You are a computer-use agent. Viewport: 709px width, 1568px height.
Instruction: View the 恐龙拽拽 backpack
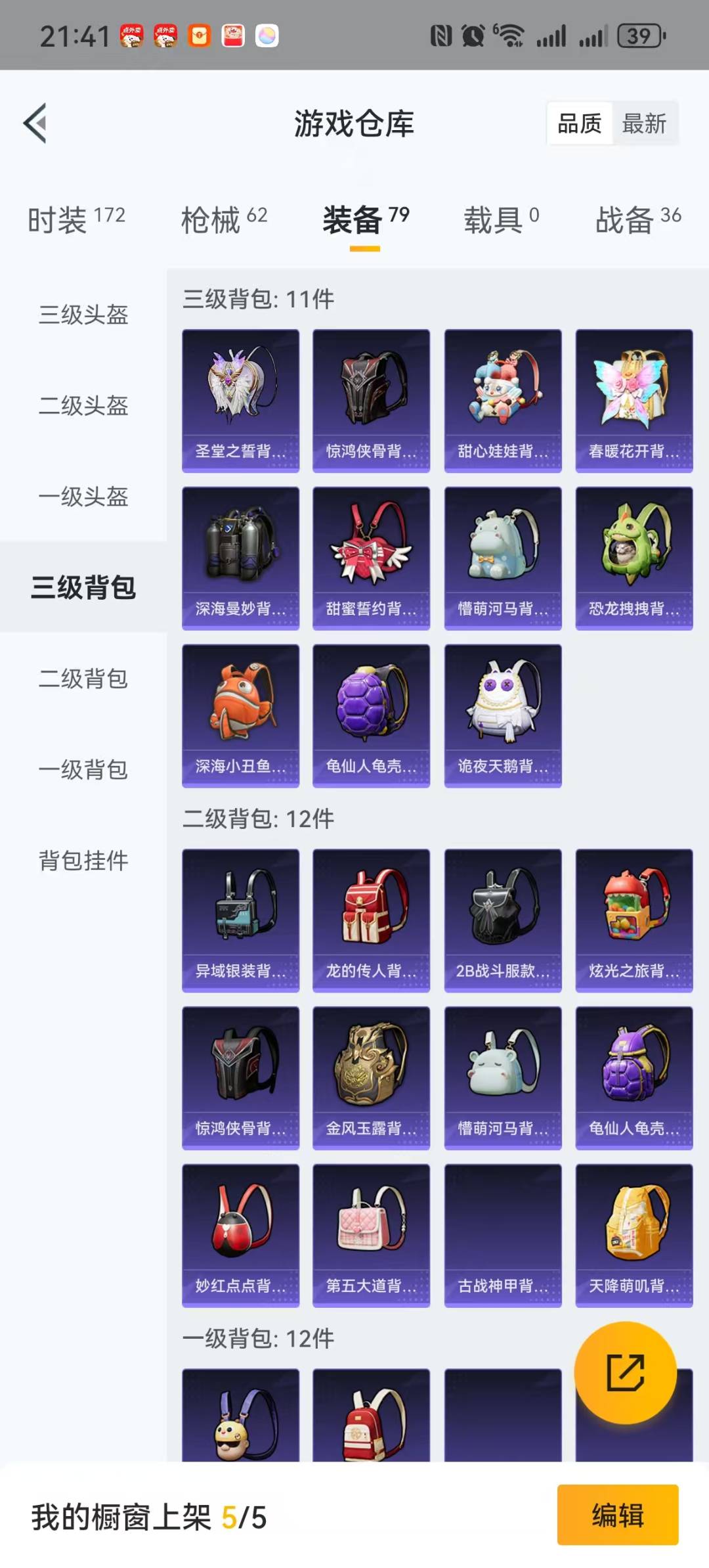[634, 558]
